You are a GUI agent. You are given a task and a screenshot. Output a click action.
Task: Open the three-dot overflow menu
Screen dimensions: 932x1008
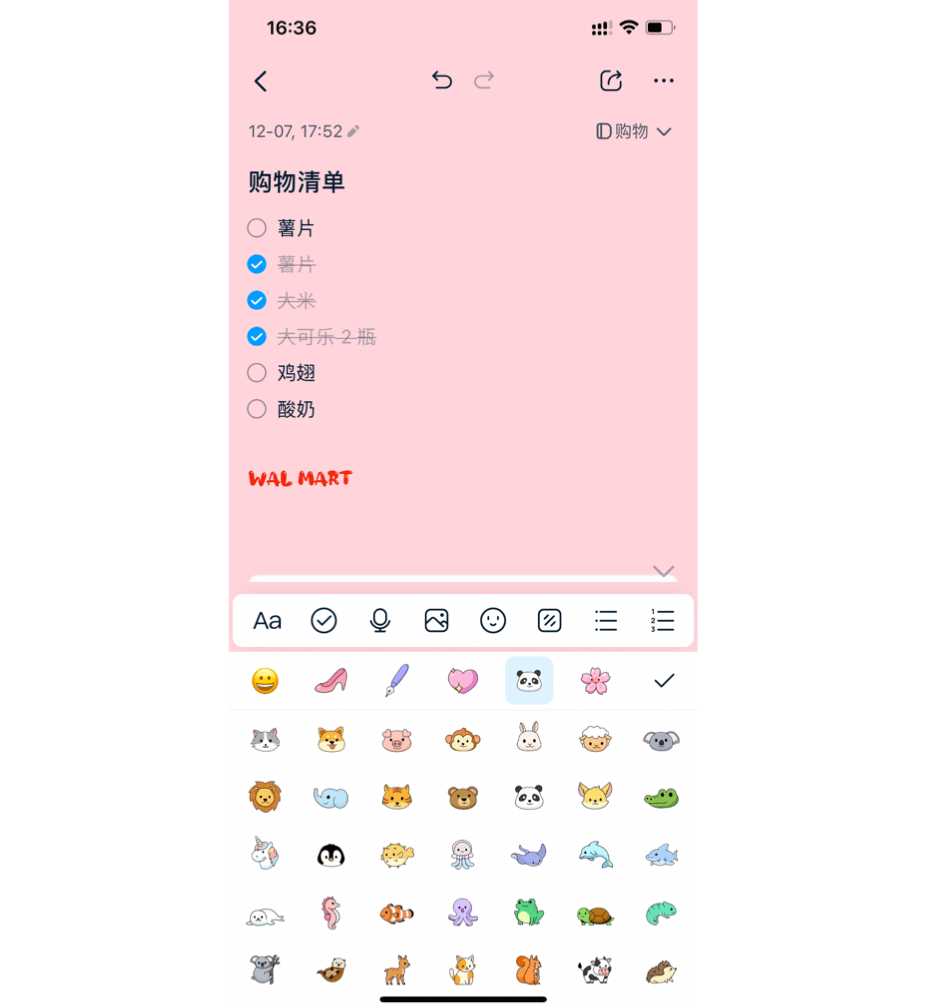tap(664, 81)
